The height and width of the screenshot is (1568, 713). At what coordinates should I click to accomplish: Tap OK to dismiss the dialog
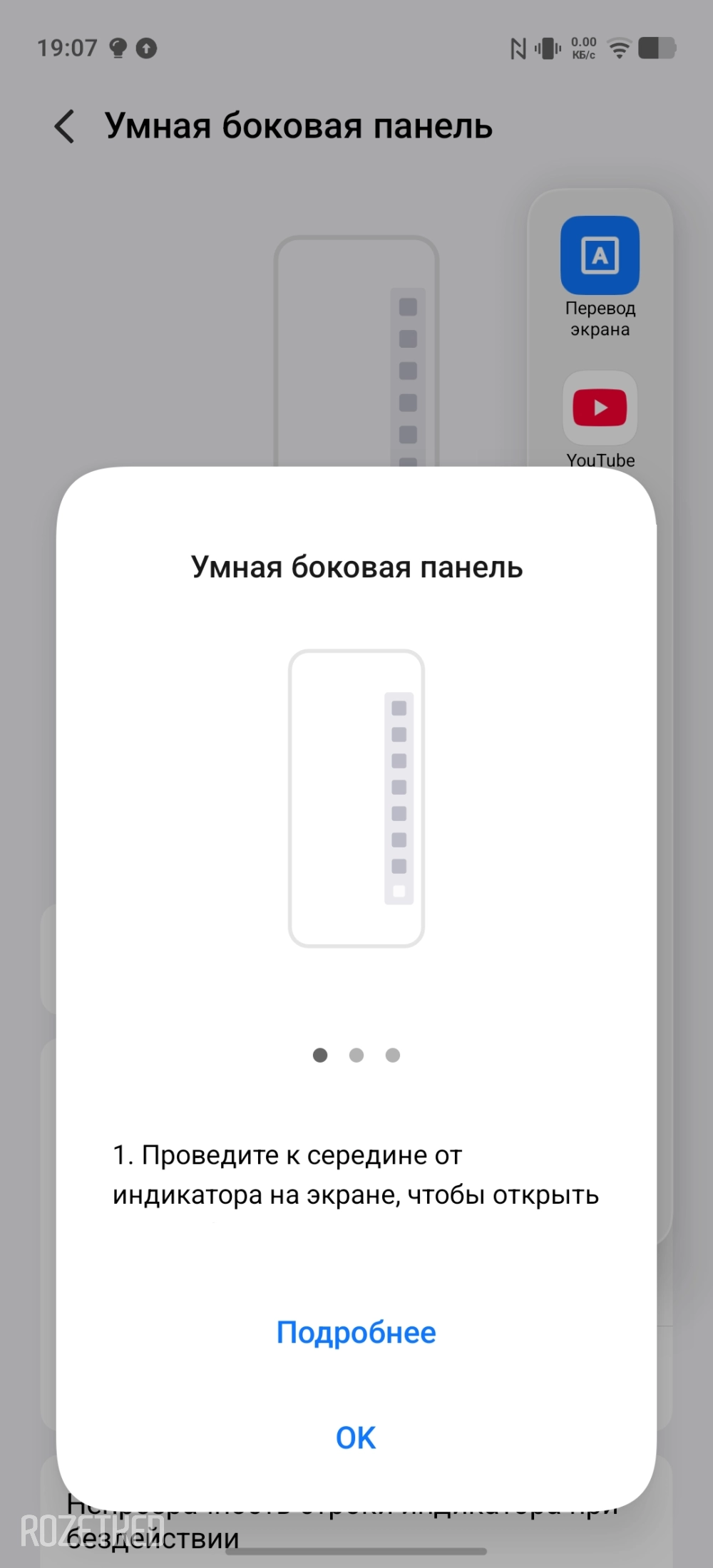[356, 1438]
